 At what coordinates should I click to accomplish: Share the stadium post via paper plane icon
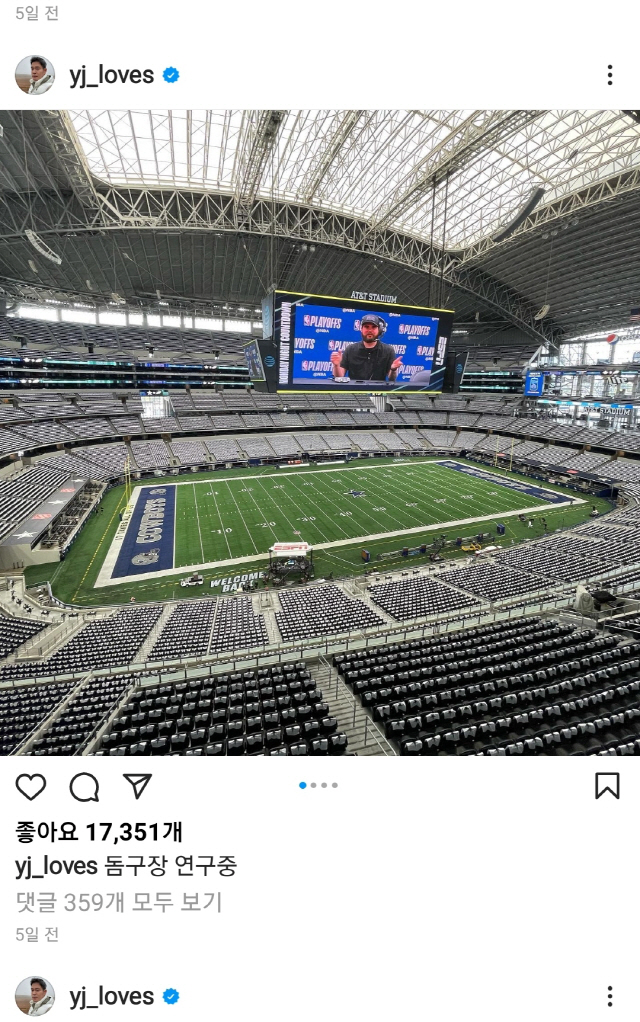pos(137,786)
